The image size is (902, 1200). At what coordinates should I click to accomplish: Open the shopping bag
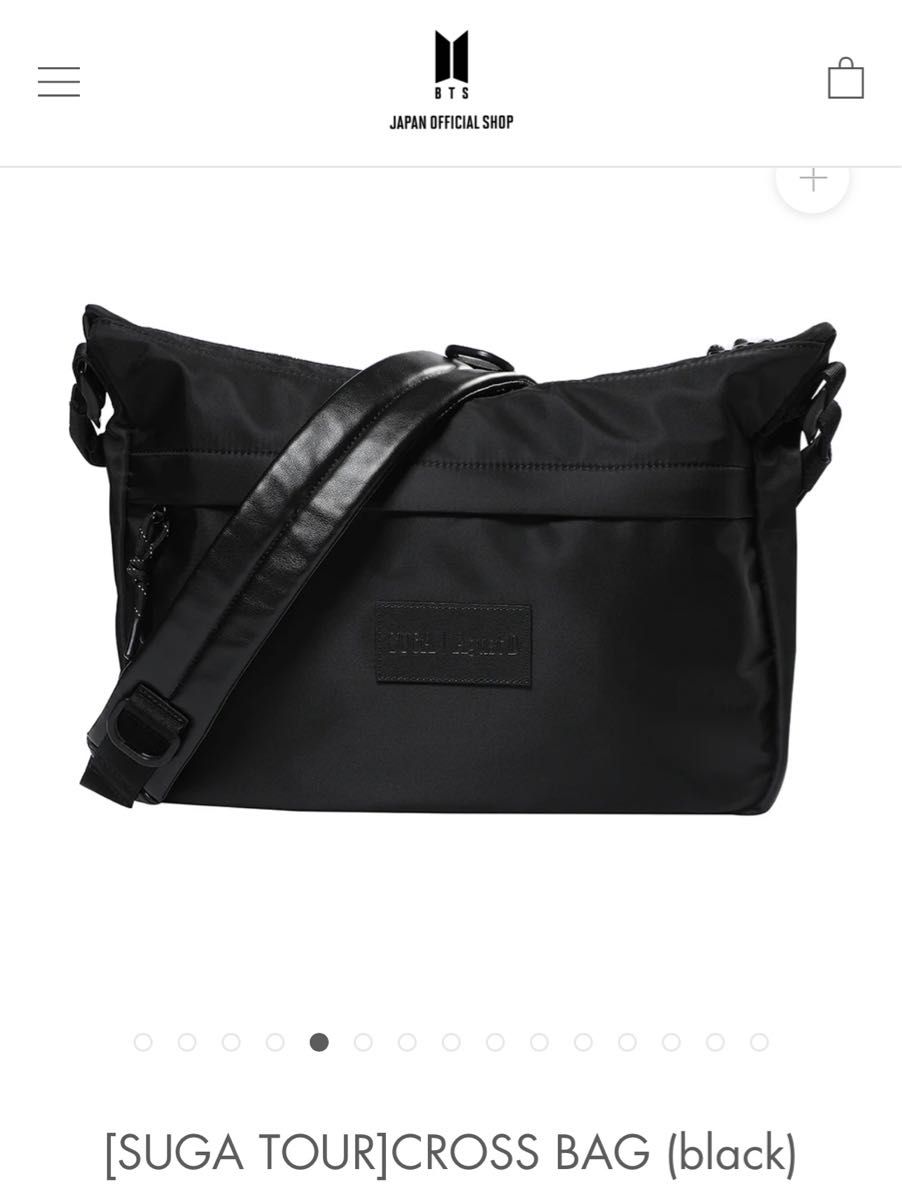[845, 79]
